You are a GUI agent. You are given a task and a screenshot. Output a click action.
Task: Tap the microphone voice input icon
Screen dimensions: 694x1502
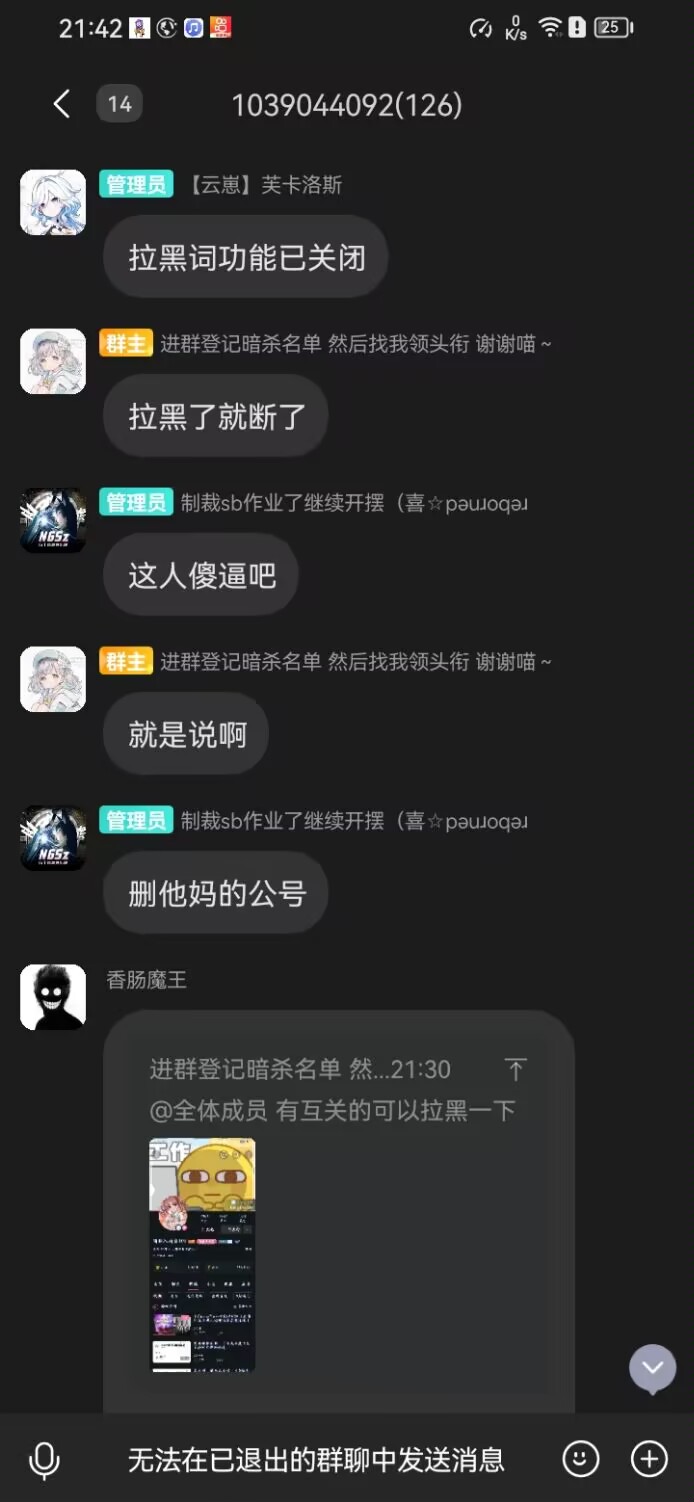[x=44, y=1461]
